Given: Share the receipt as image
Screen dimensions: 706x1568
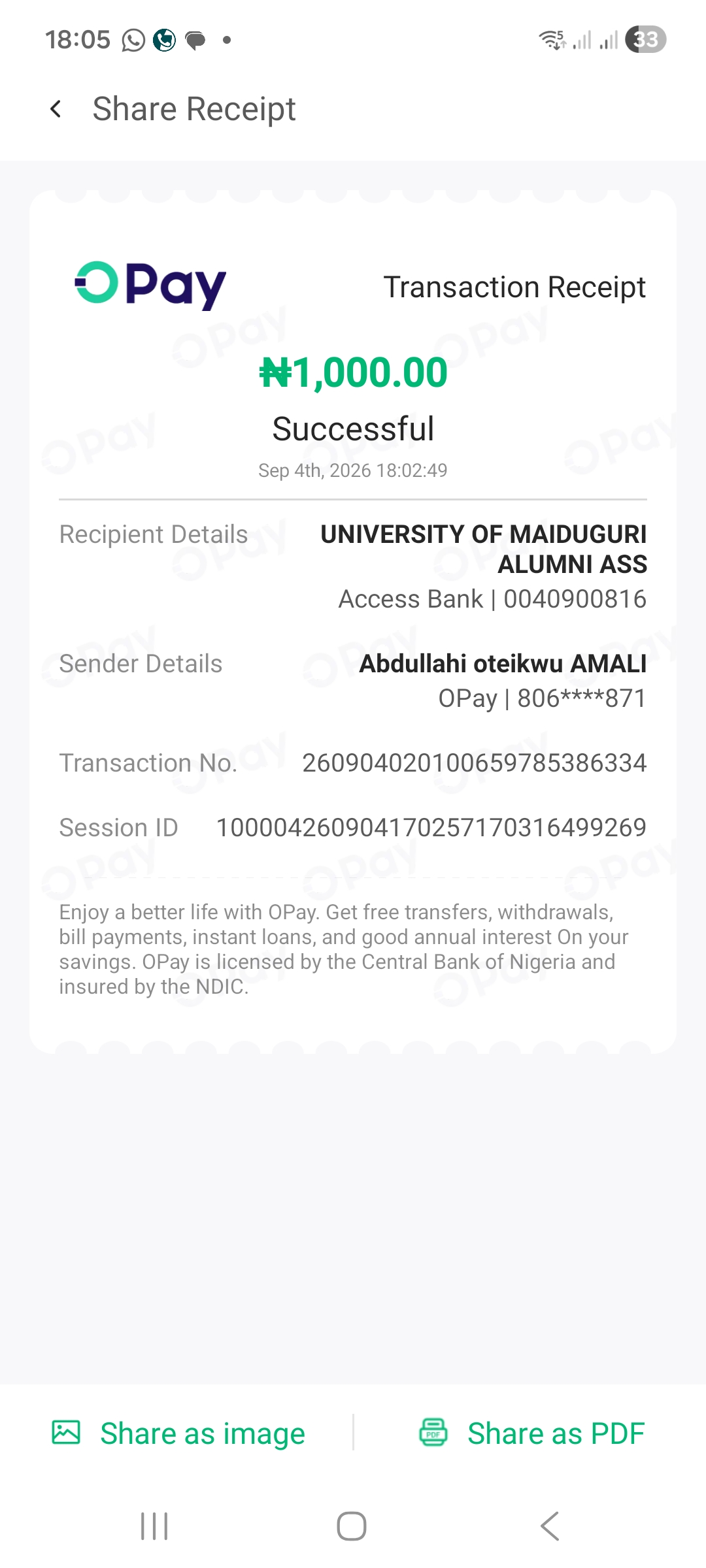Looking at the screenshot, I should point(178,1433).
